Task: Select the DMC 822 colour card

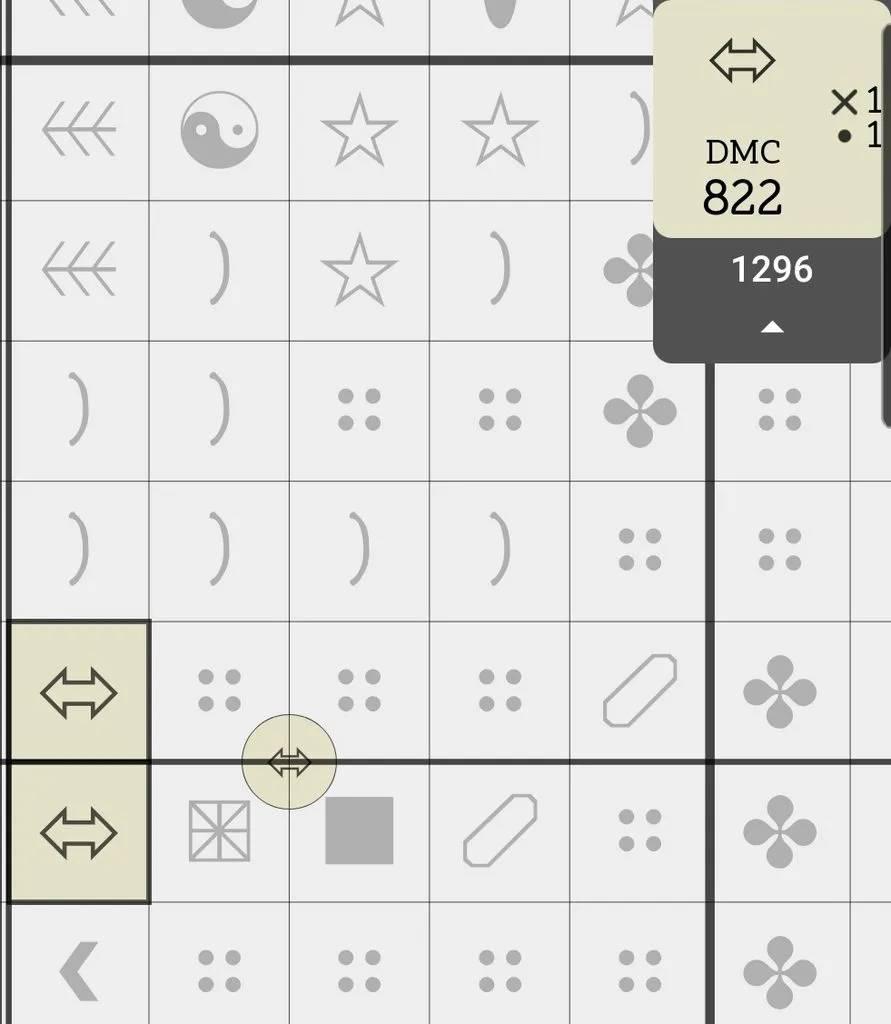Action: [743, 120]
